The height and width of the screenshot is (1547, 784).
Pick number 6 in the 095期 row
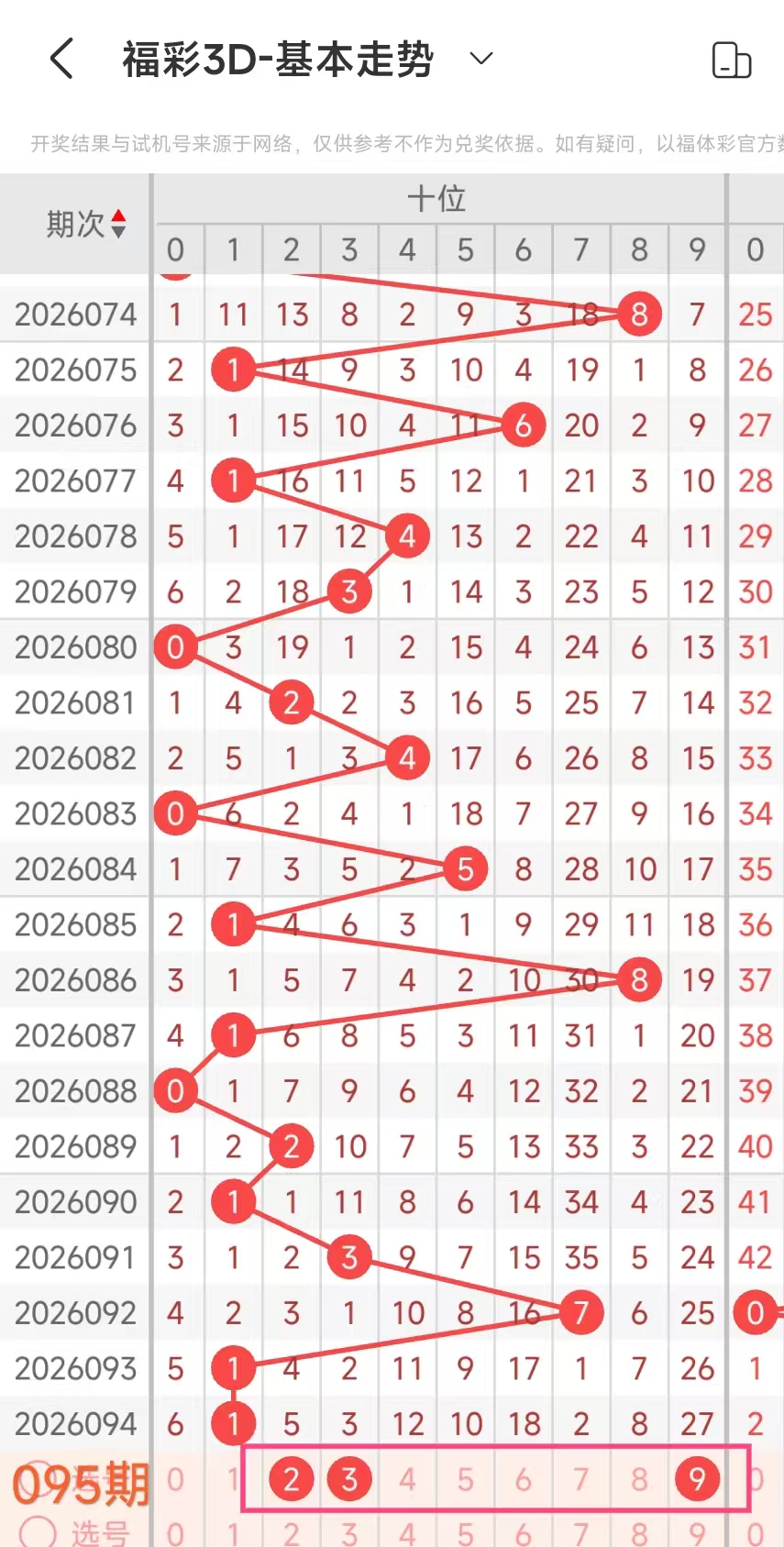pyautogui.click(x=523, y=1479)
